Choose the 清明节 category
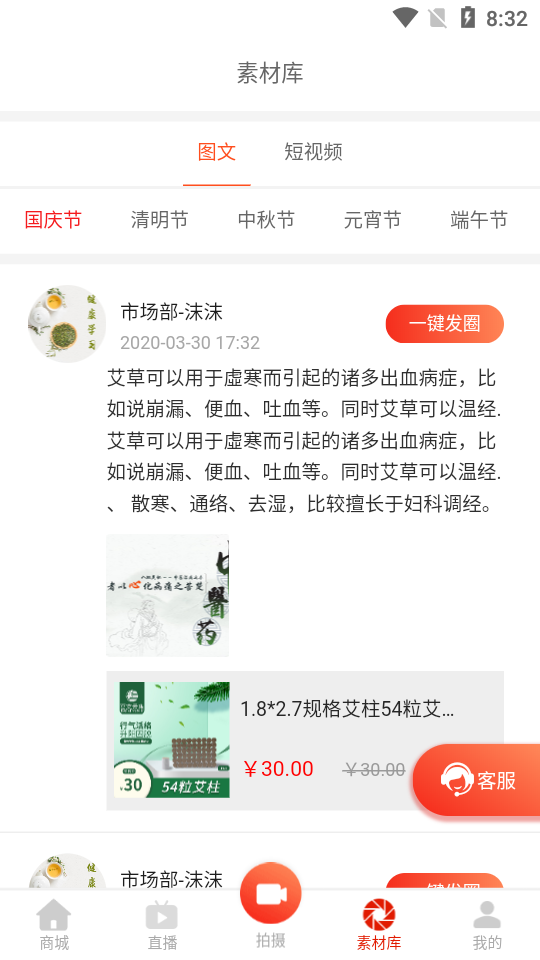The width and height of the screenshot is (540, 960). coord(159,220)
